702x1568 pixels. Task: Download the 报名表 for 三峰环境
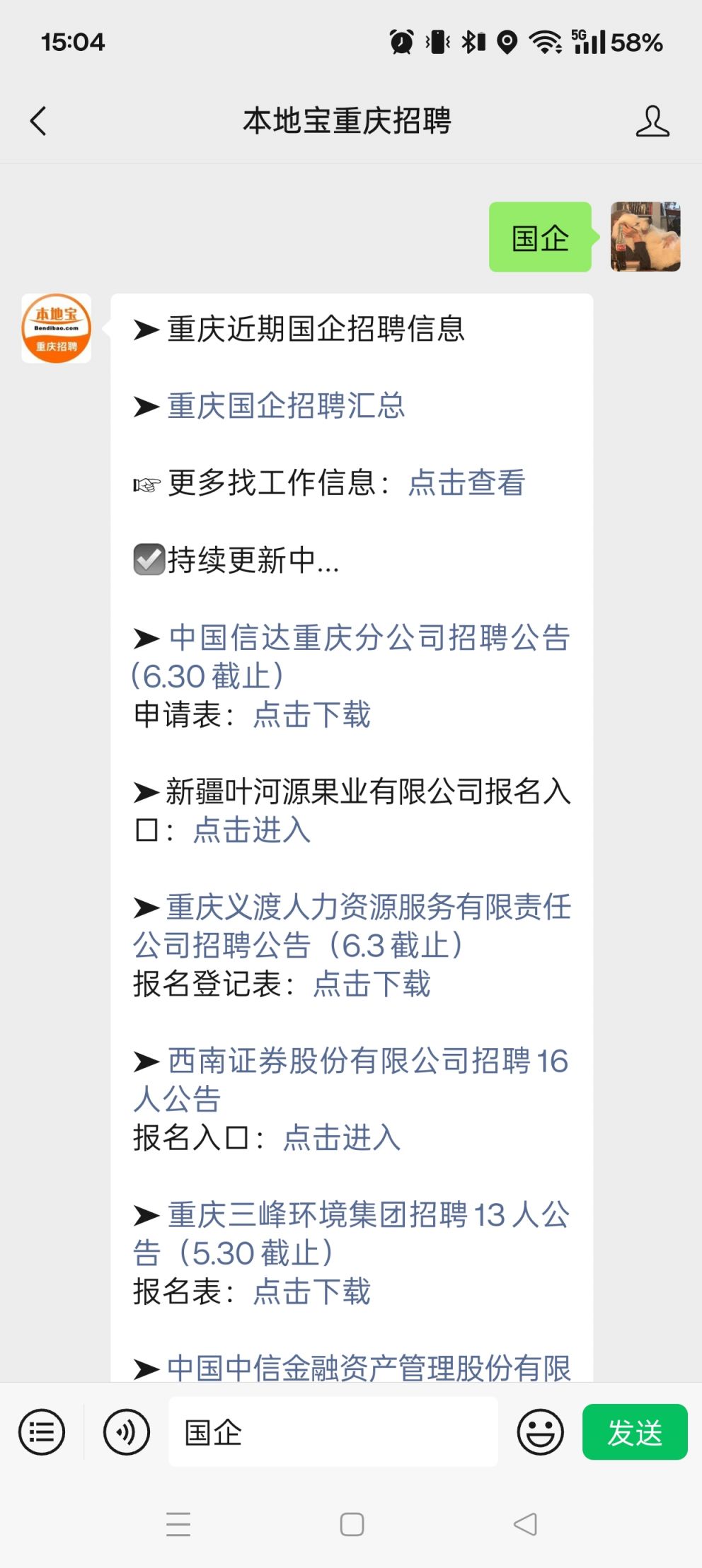pyautogui.click(x=311, y=1291)
